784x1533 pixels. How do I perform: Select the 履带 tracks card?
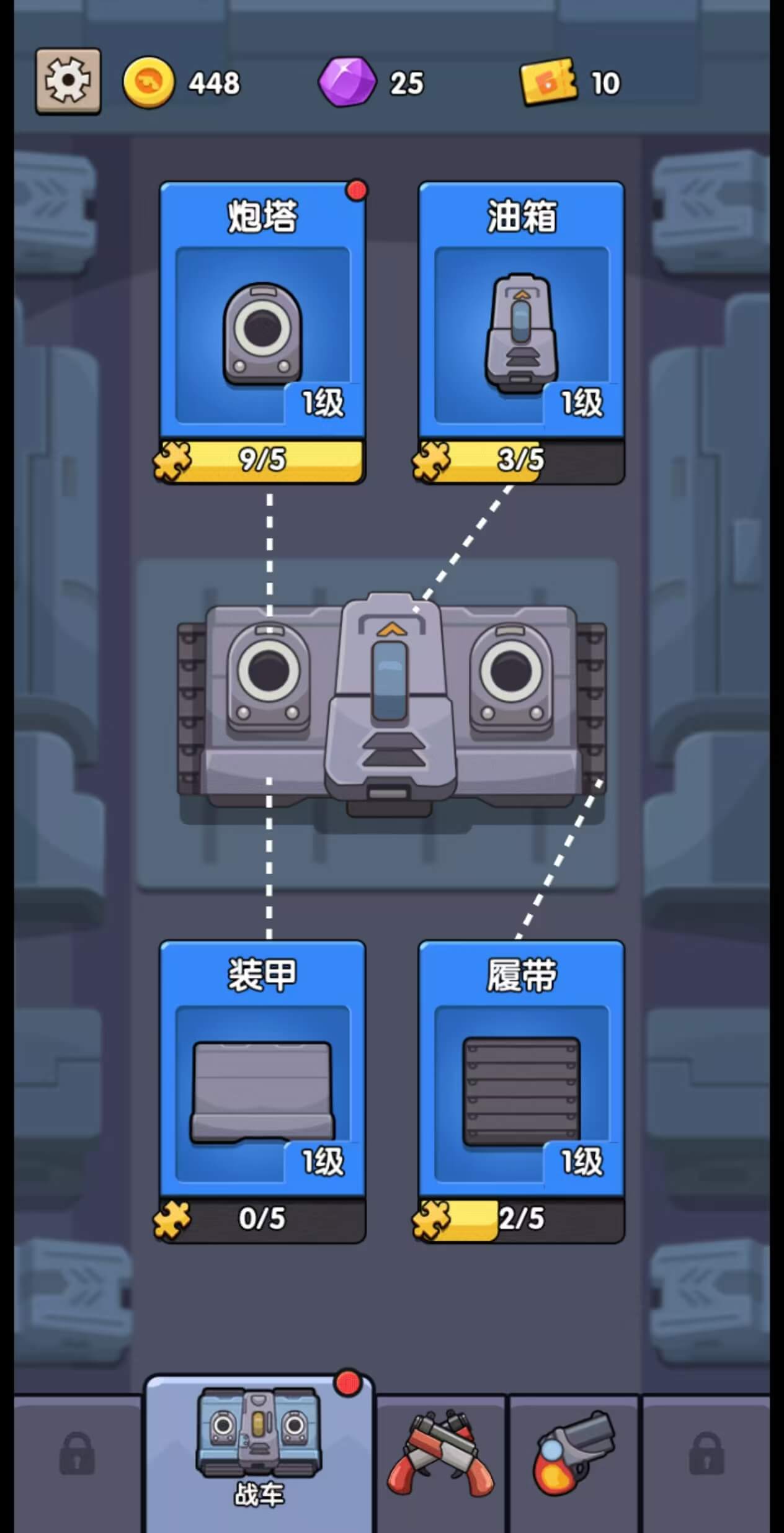(x=521, y=1083)
